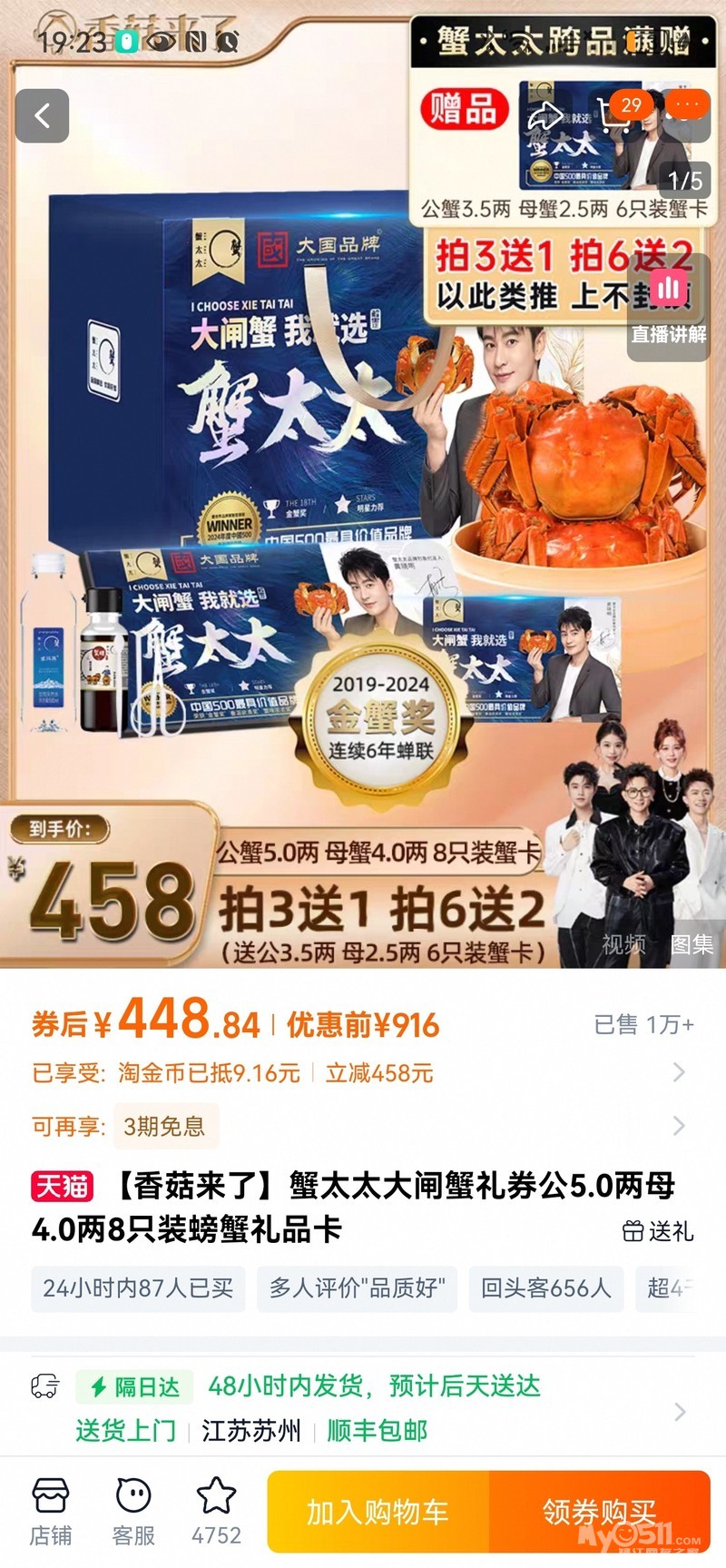Viewport: 726px width, 1568px height.
Task: Select the 回头客656人 chip
Action: point(545,1288)
